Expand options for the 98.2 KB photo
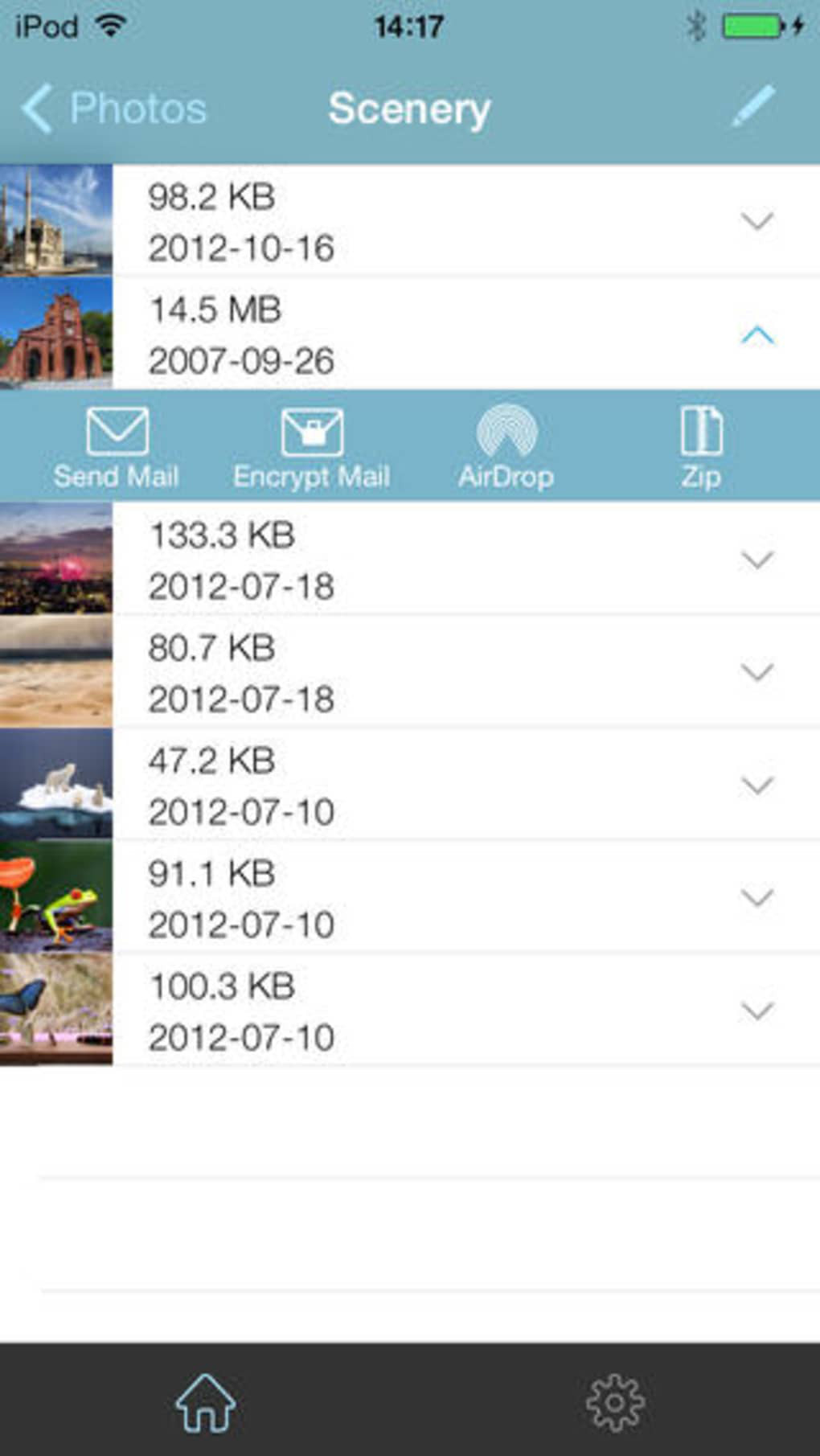The image size is (820, 1456). [756, 221]
